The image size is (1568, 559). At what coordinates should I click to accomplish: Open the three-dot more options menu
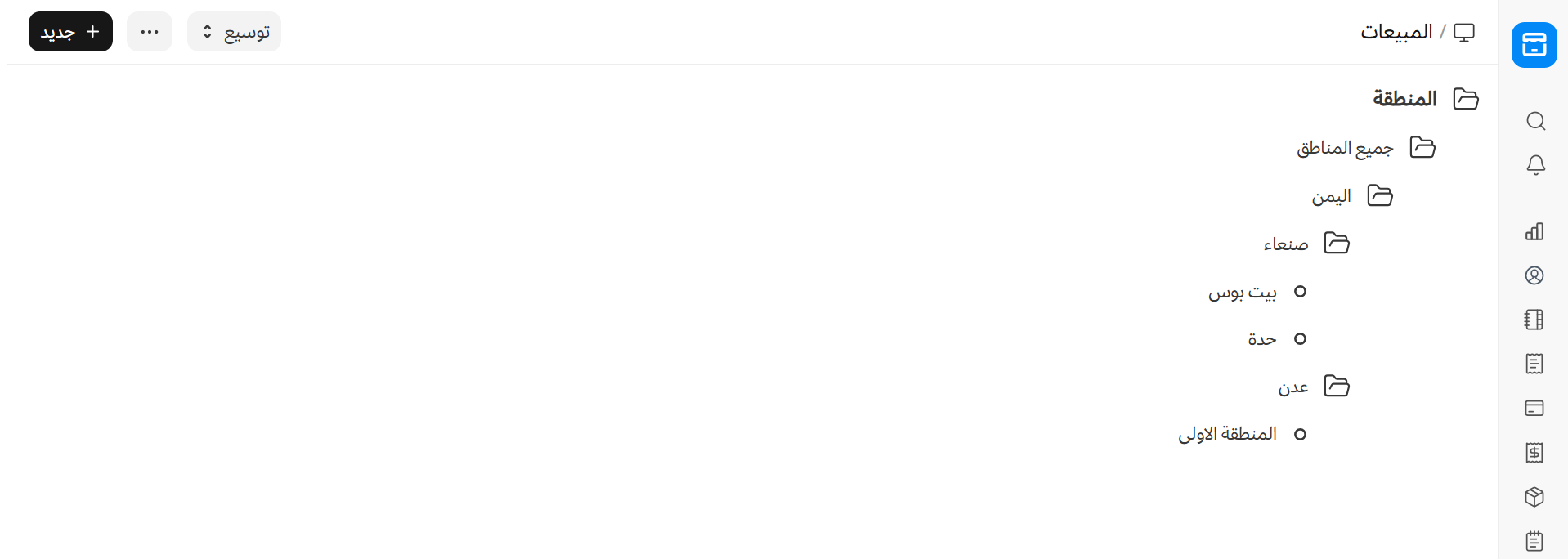pyautogui.click(x=150, y=32)
